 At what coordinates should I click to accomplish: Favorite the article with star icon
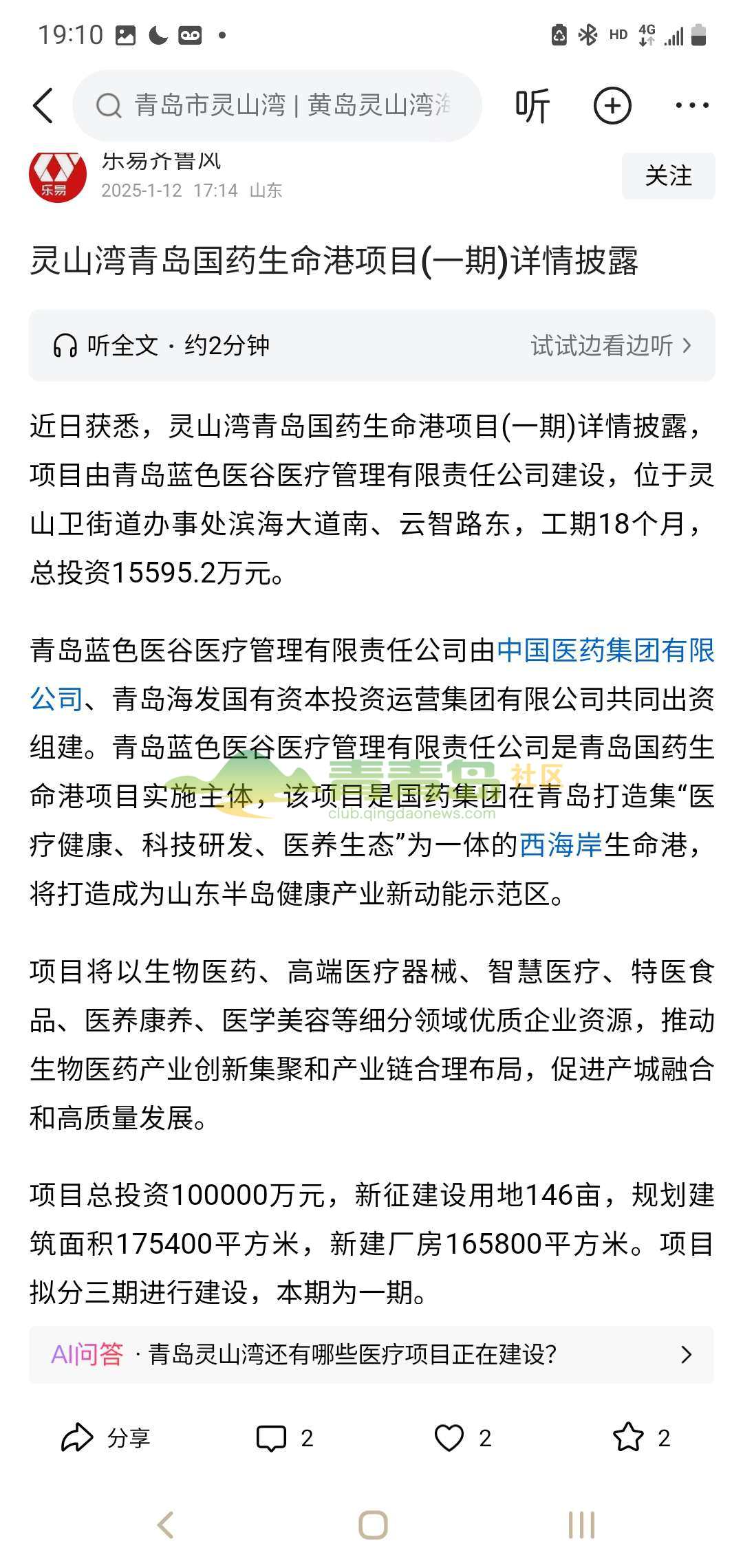(640, 1437)
